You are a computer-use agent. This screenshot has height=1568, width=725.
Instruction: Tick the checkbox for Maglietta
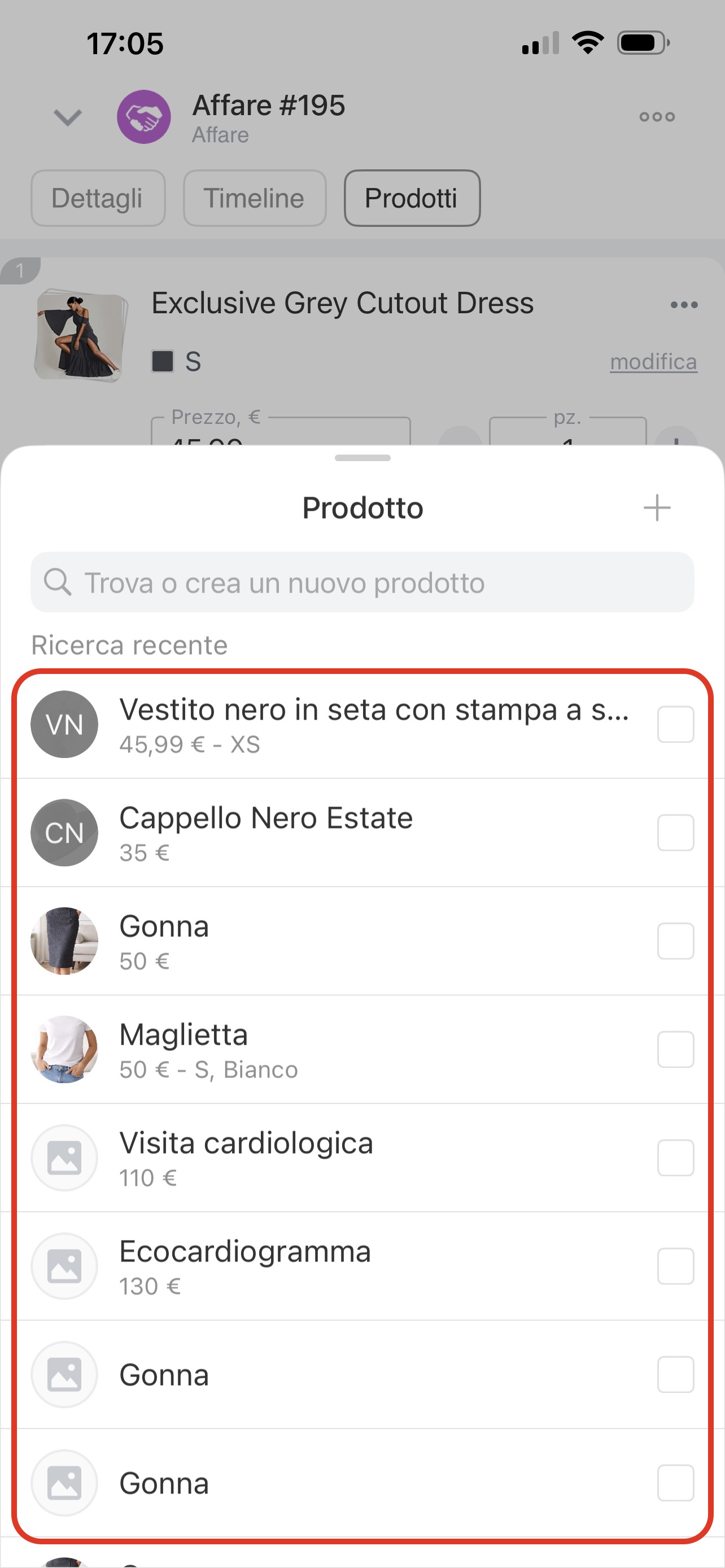pyautogui.click(x=675, y=1049)
